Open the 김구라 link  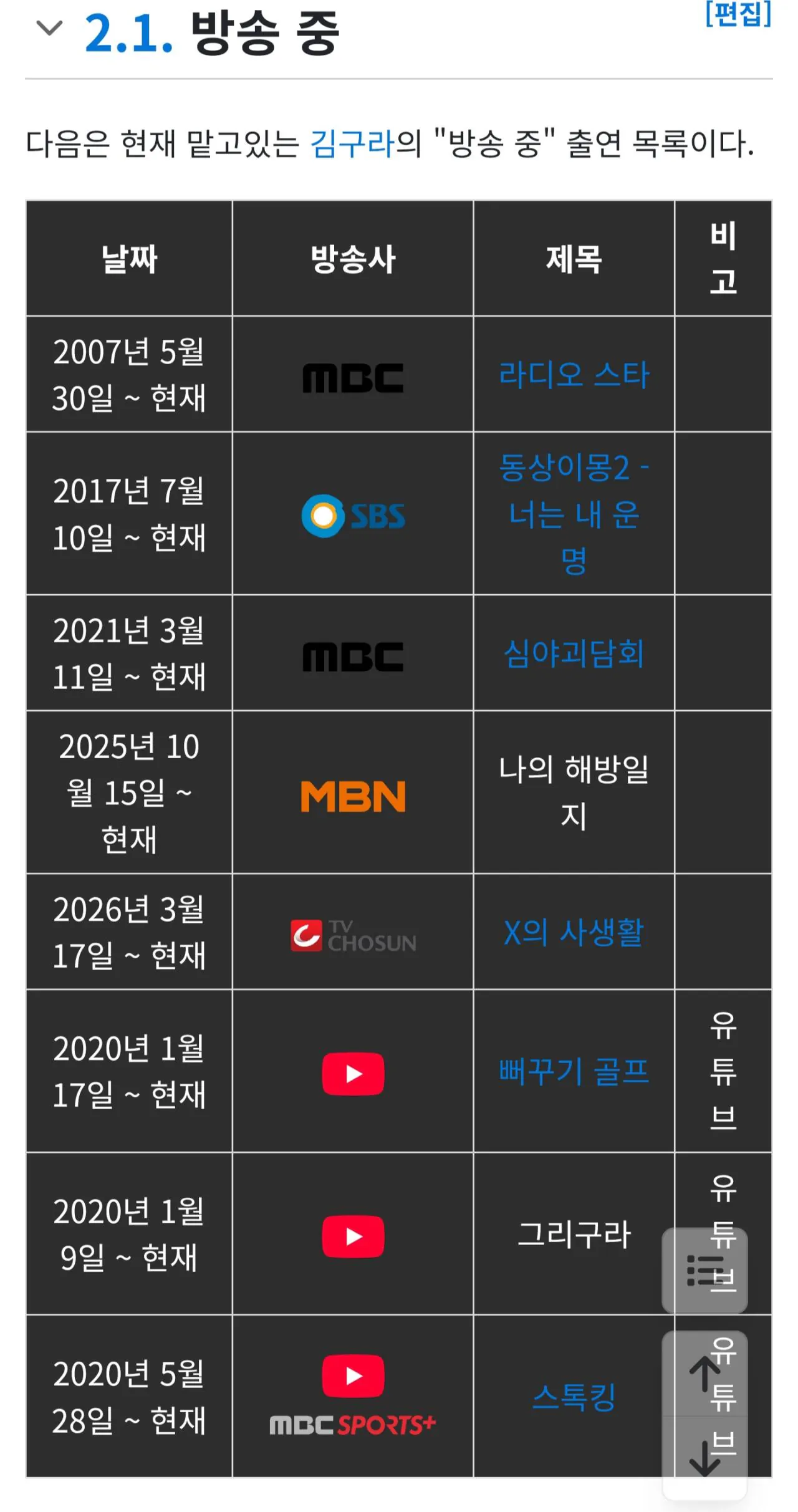tap(352, 144)
